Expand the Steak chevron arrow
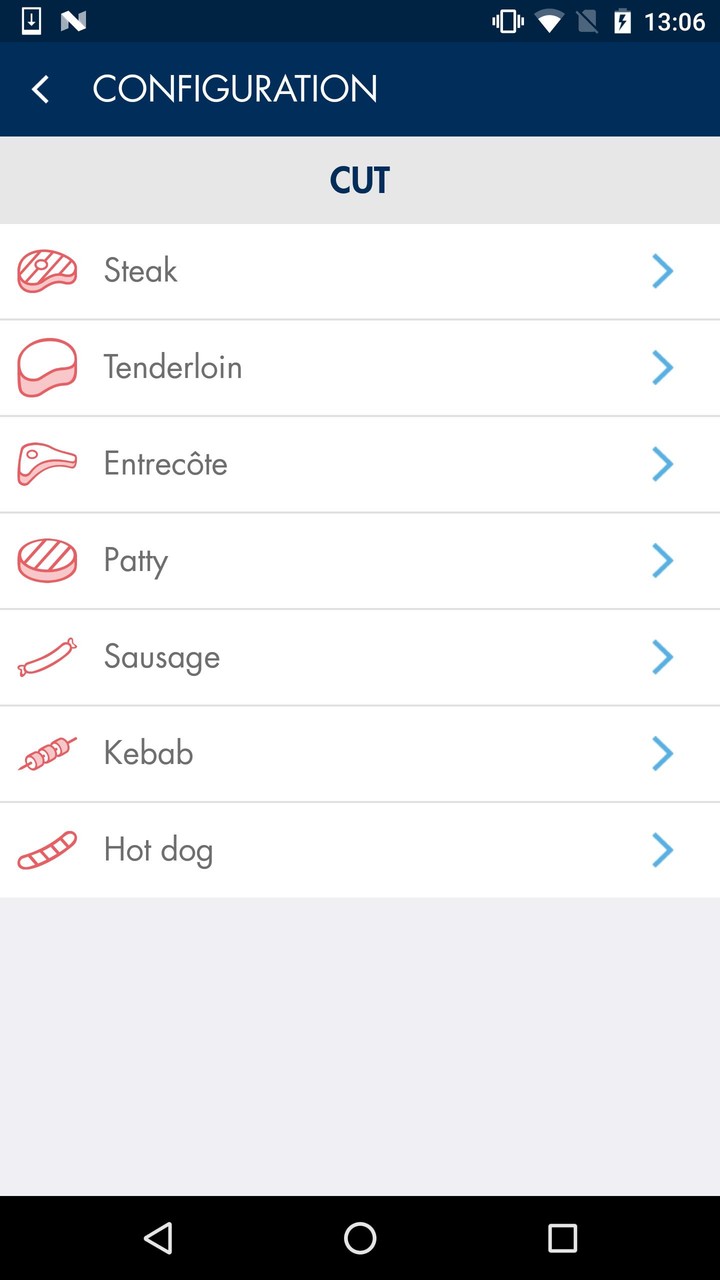 tap(662, 270)
